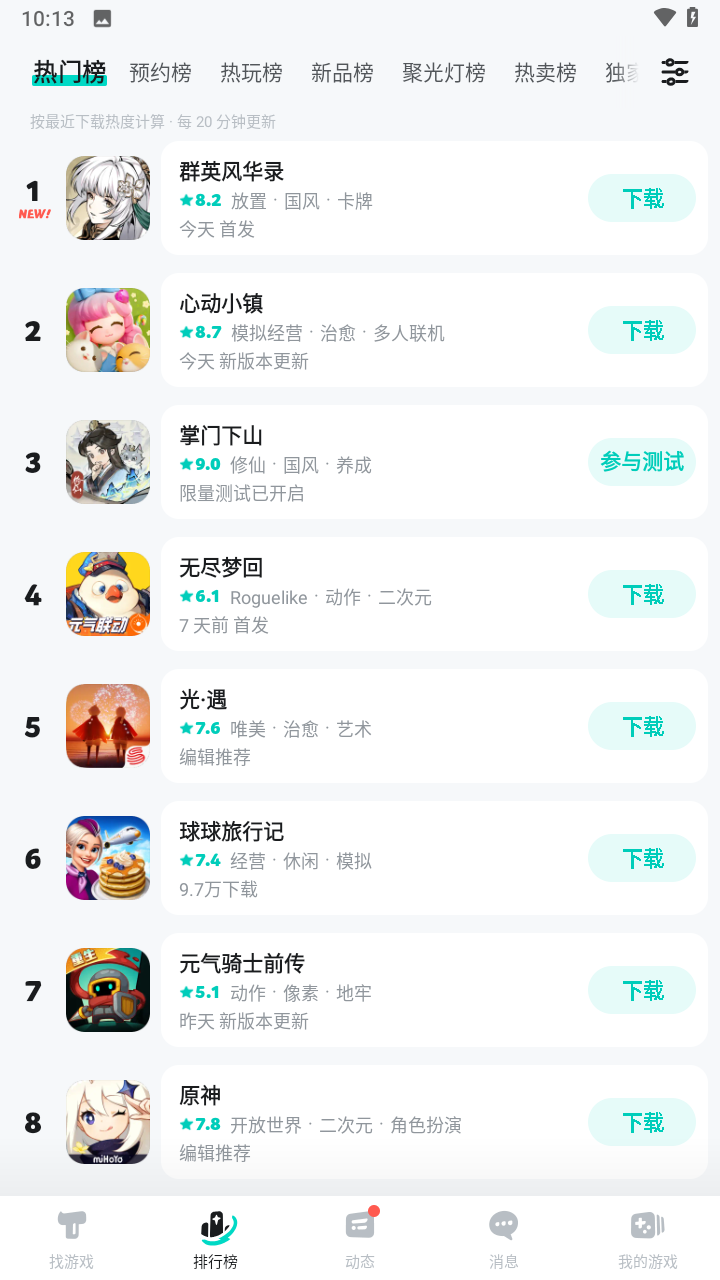Viewport: 720px width, 1280px height.
Task: Open the 聚光灯榜 tab
Action: pos(443,72)
